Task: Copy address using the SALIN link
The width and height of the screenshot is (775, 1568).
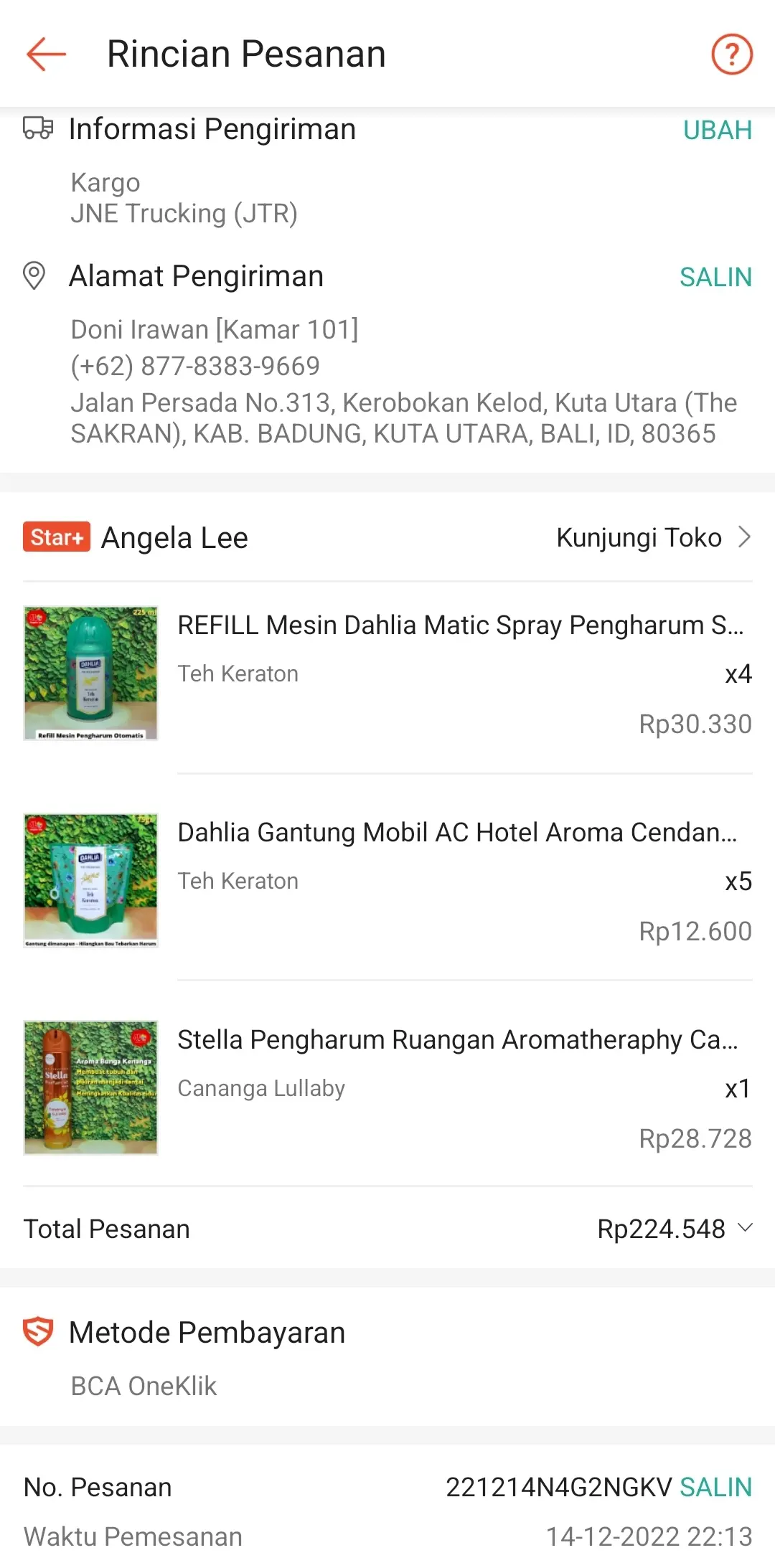Action: [x=716, y=278]
